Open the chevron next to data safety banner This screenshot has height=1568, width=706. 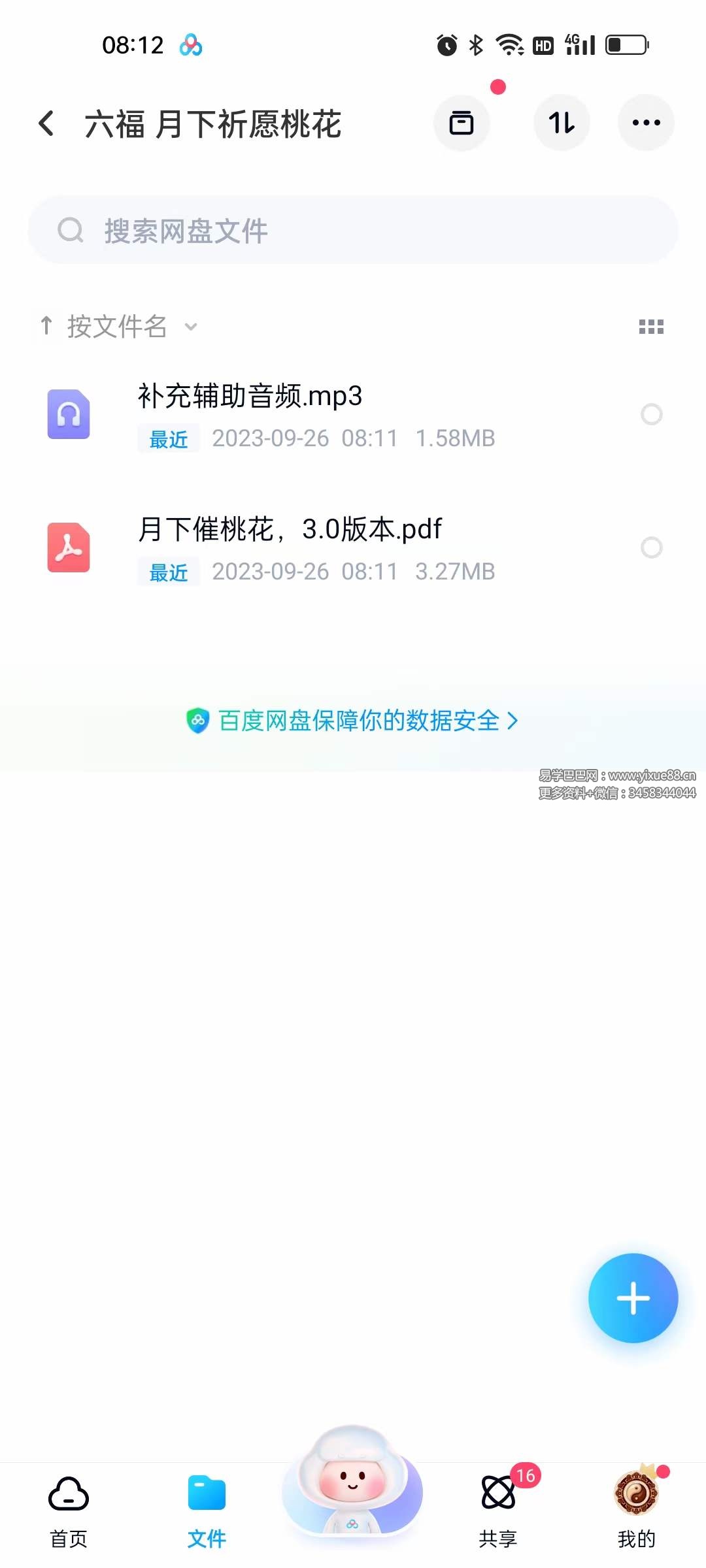point(515,721)
